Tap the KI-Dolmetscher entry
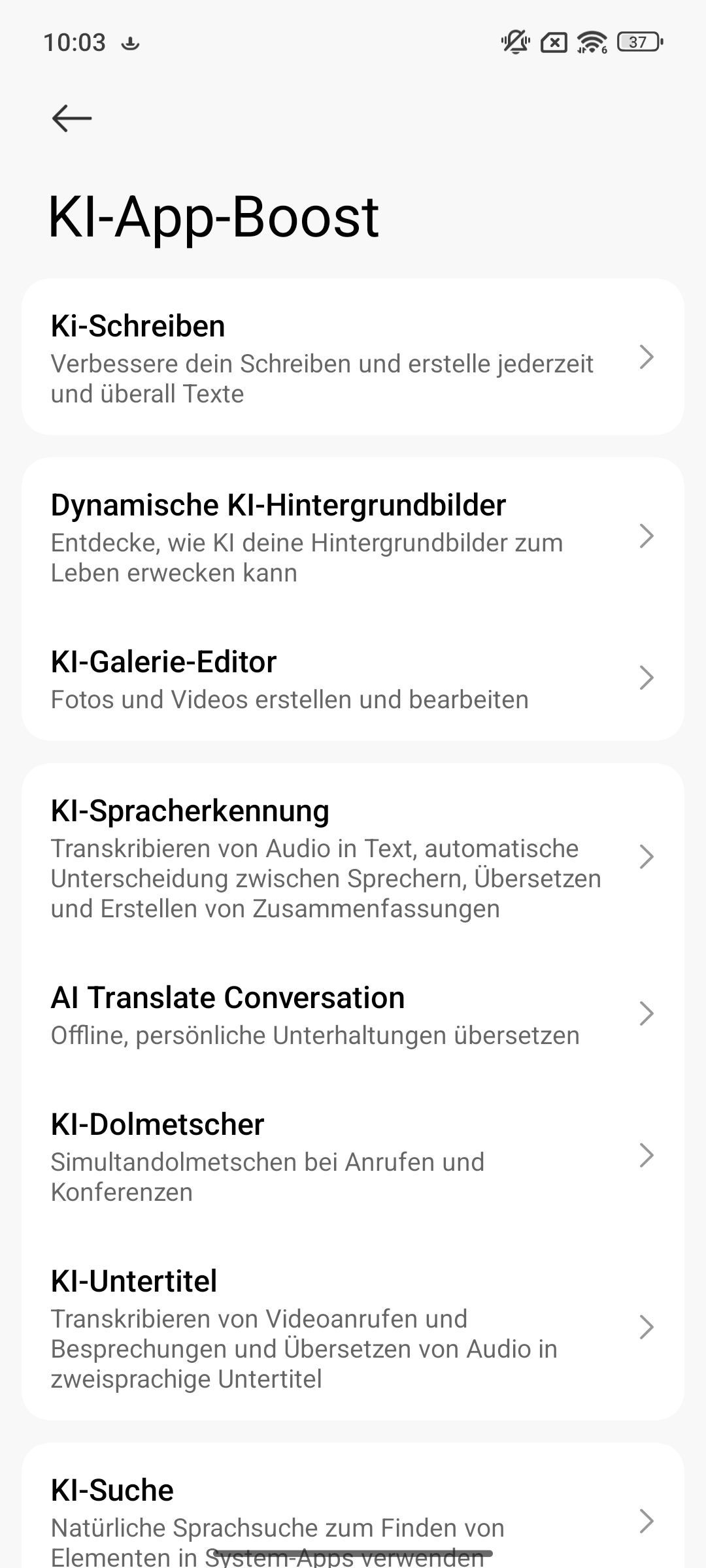Screen dimensions: 706x1568 (353, 1156)
